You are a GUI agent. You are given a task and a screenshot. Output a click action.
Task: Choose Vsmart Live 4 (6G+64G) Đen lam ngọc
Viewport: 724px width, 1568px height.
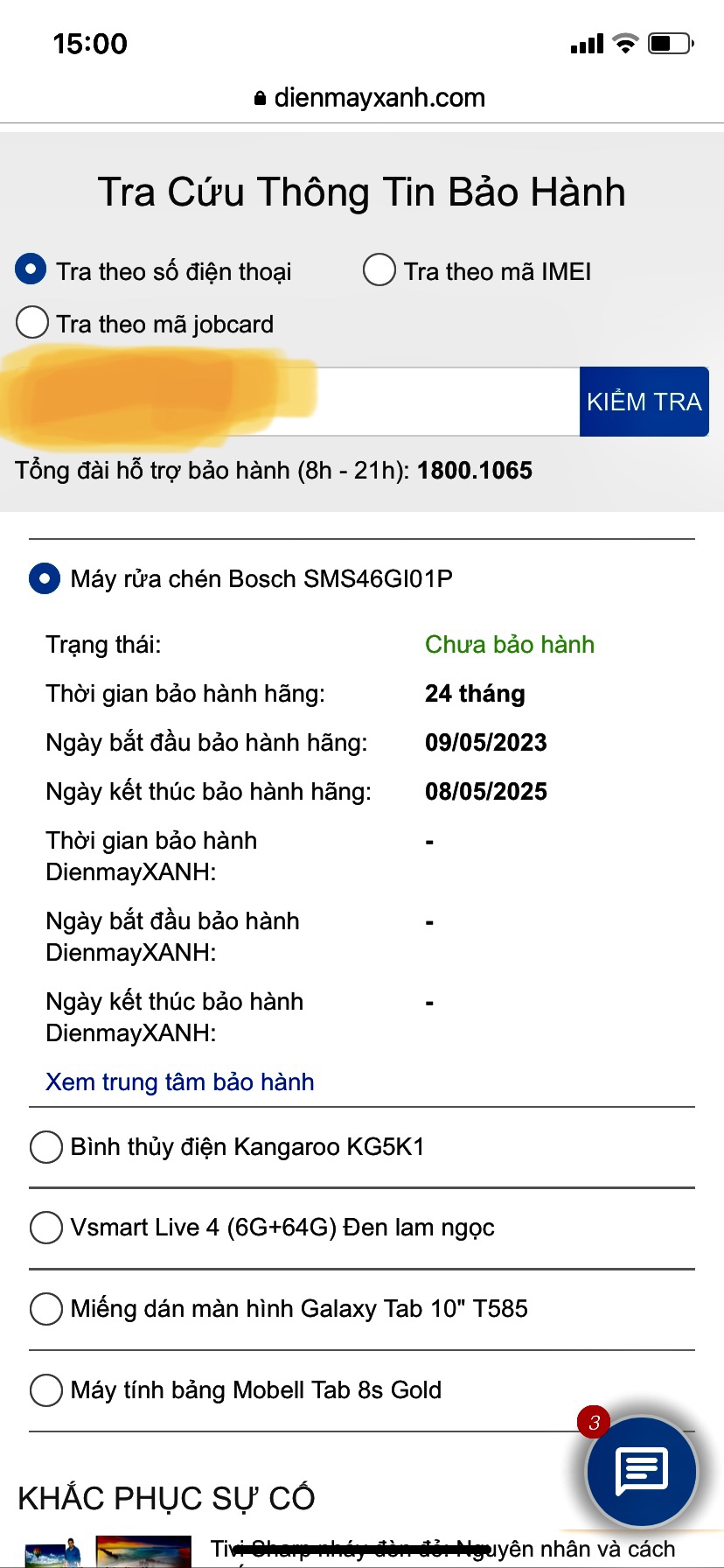46,1228
